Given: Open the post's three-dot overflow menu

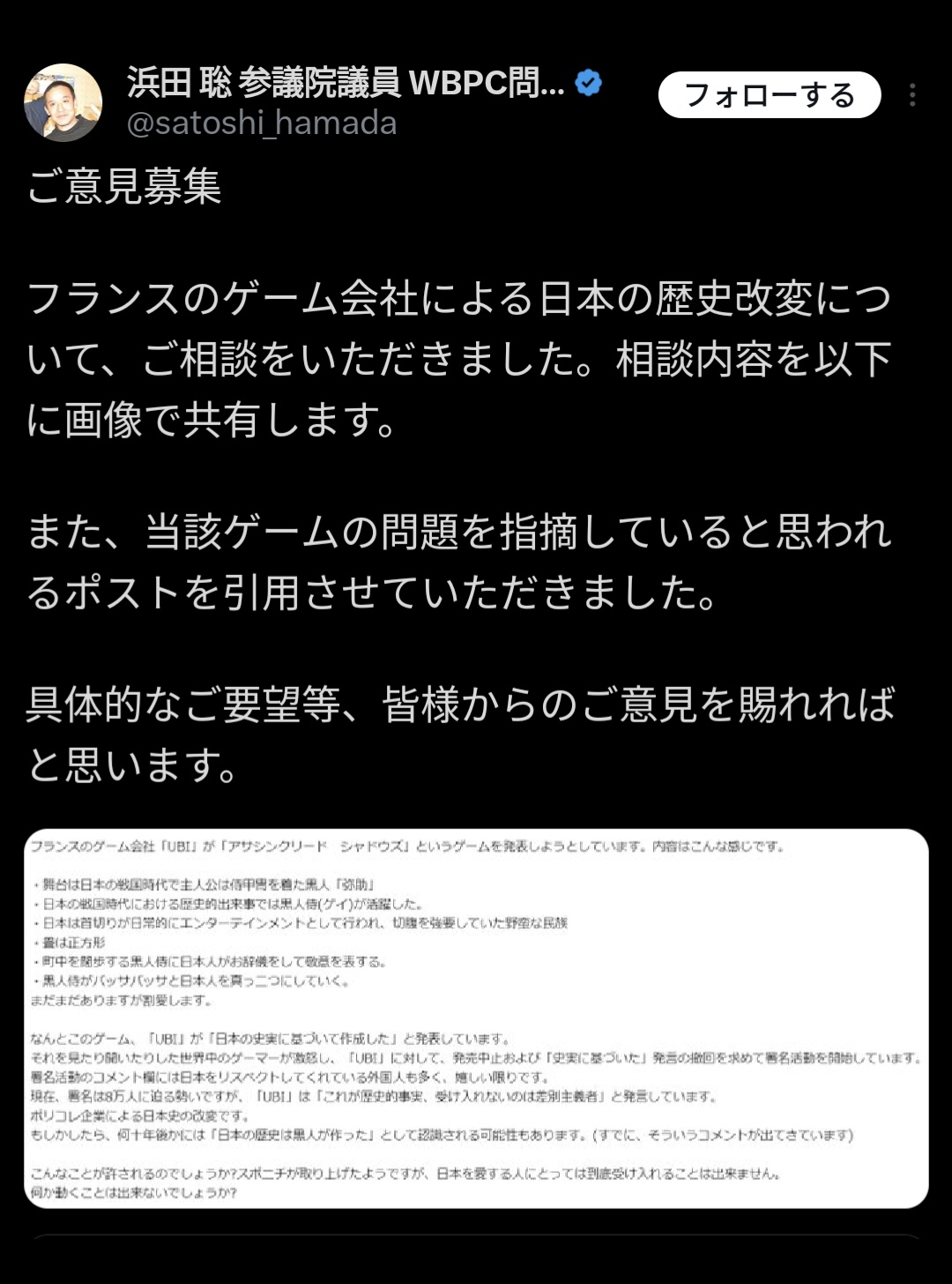Looking at the screenshot, I should [912, 94].
